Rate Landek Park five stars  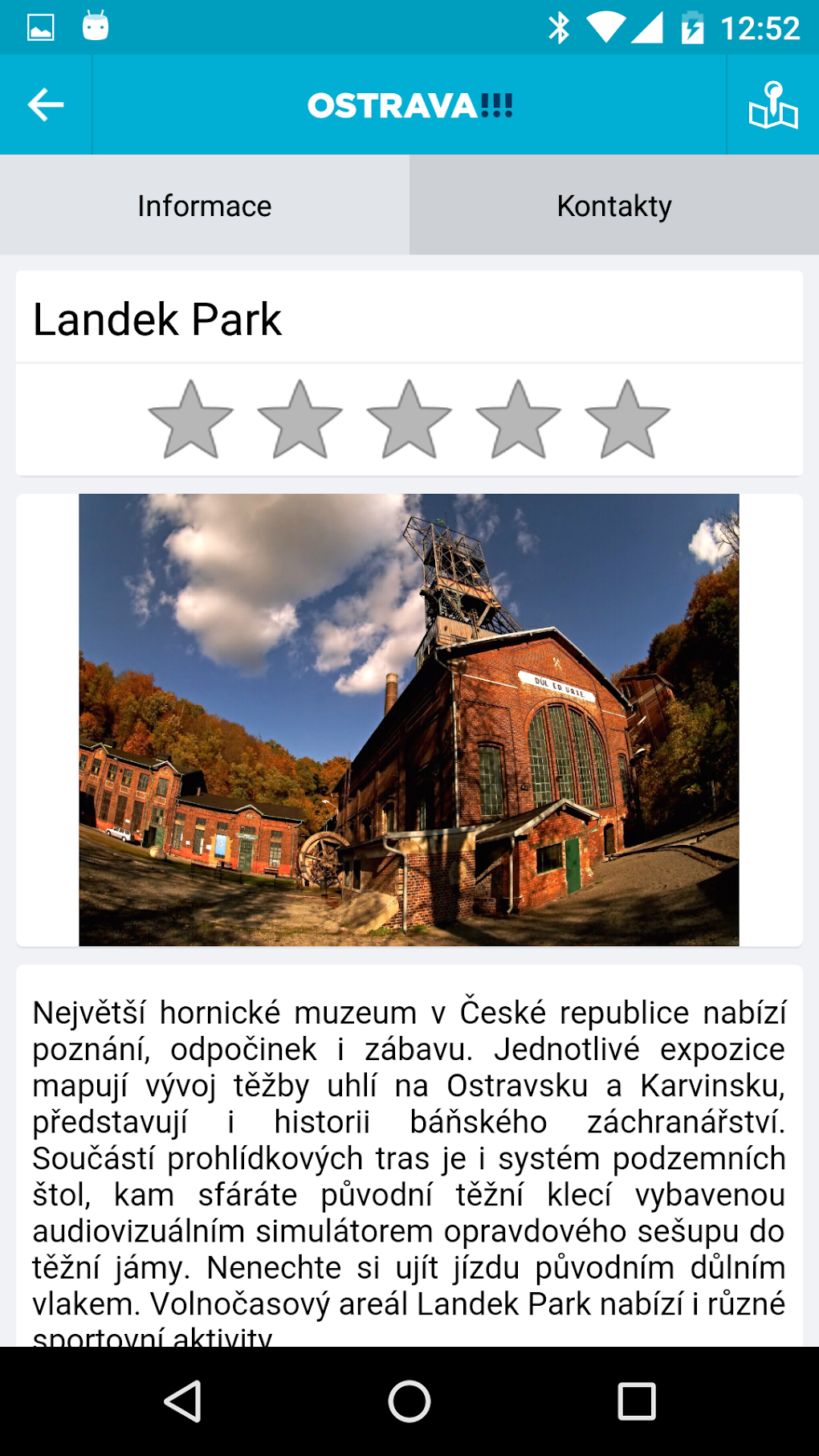(x=628, y=420)
